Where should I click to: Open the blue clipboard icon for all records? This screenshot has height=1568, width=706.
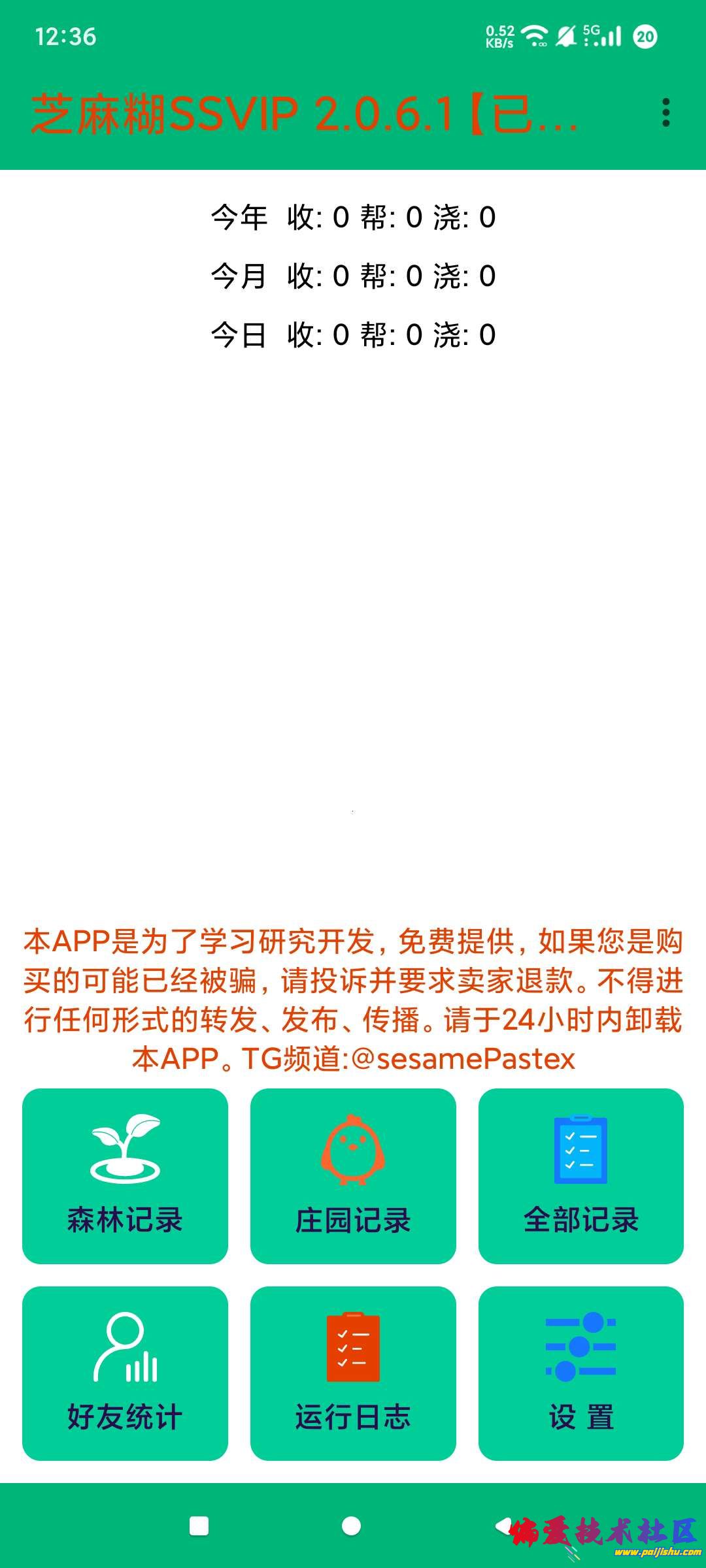coord(580,1151)
